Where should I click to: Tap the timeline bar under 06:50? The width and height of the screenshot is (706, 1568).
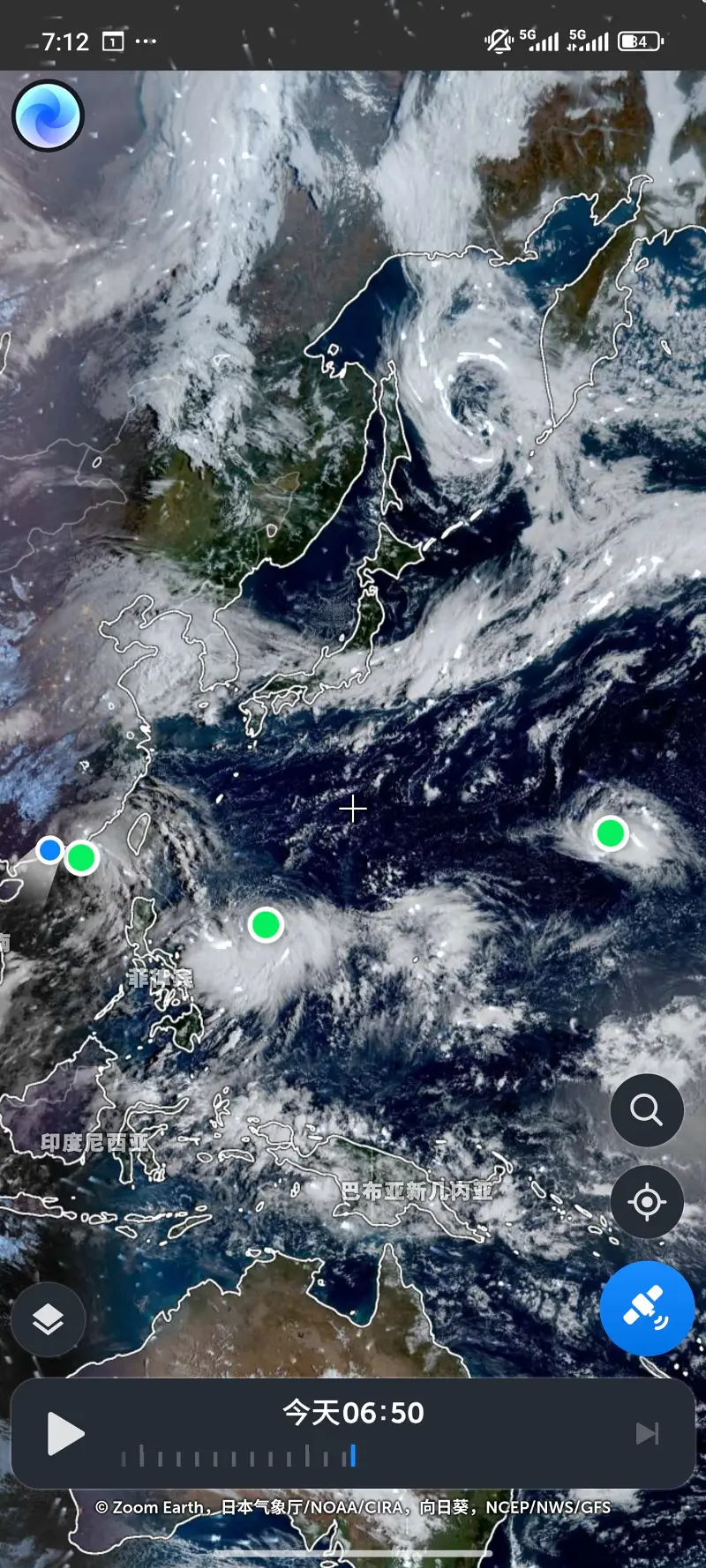pos(238,1457)
